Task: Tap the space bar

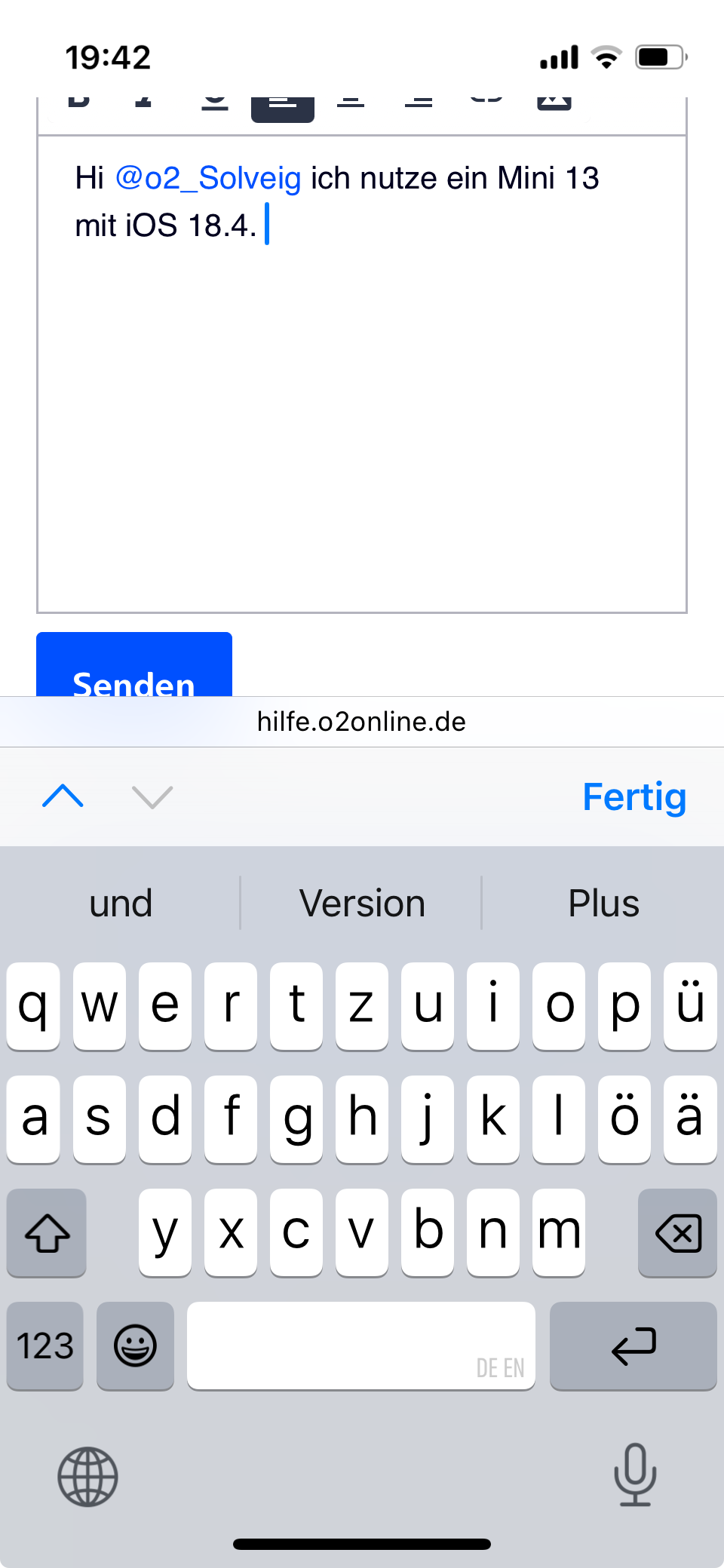Action: (361, 1346)
